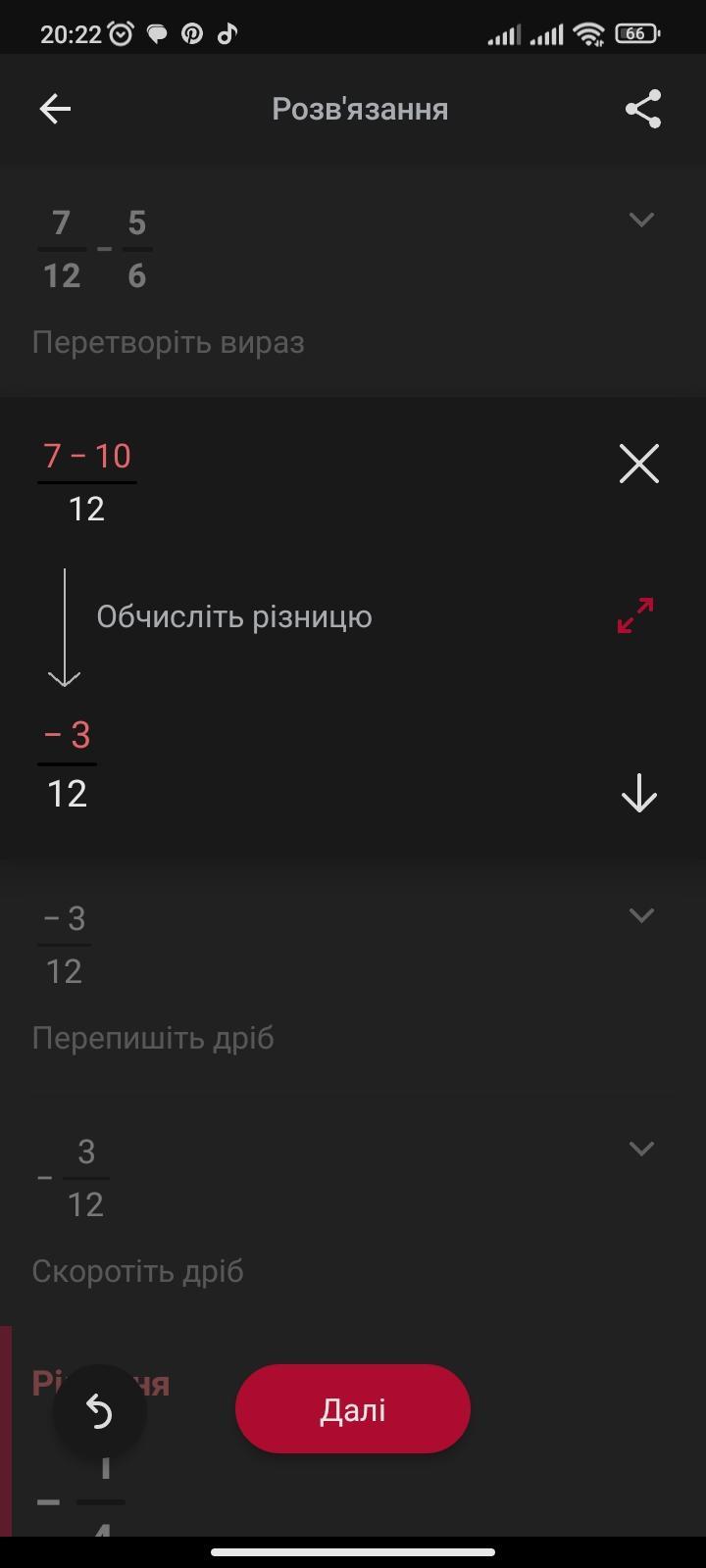Go to next step with the down arrow
The image size is (706, 1568).
pyautogui.click(x=639, y=793)
